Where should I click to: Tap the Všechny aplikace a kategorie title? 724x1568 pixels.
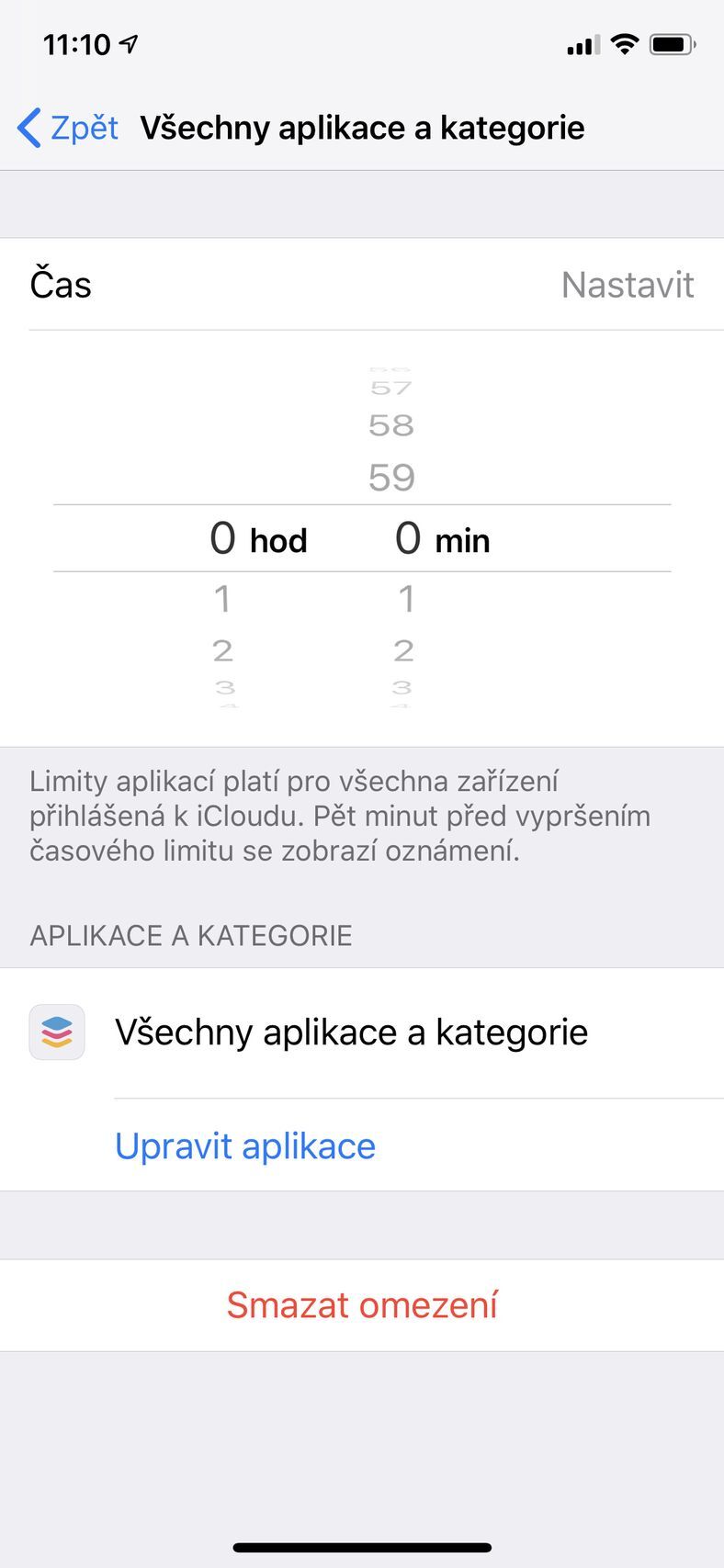point(364,128)
